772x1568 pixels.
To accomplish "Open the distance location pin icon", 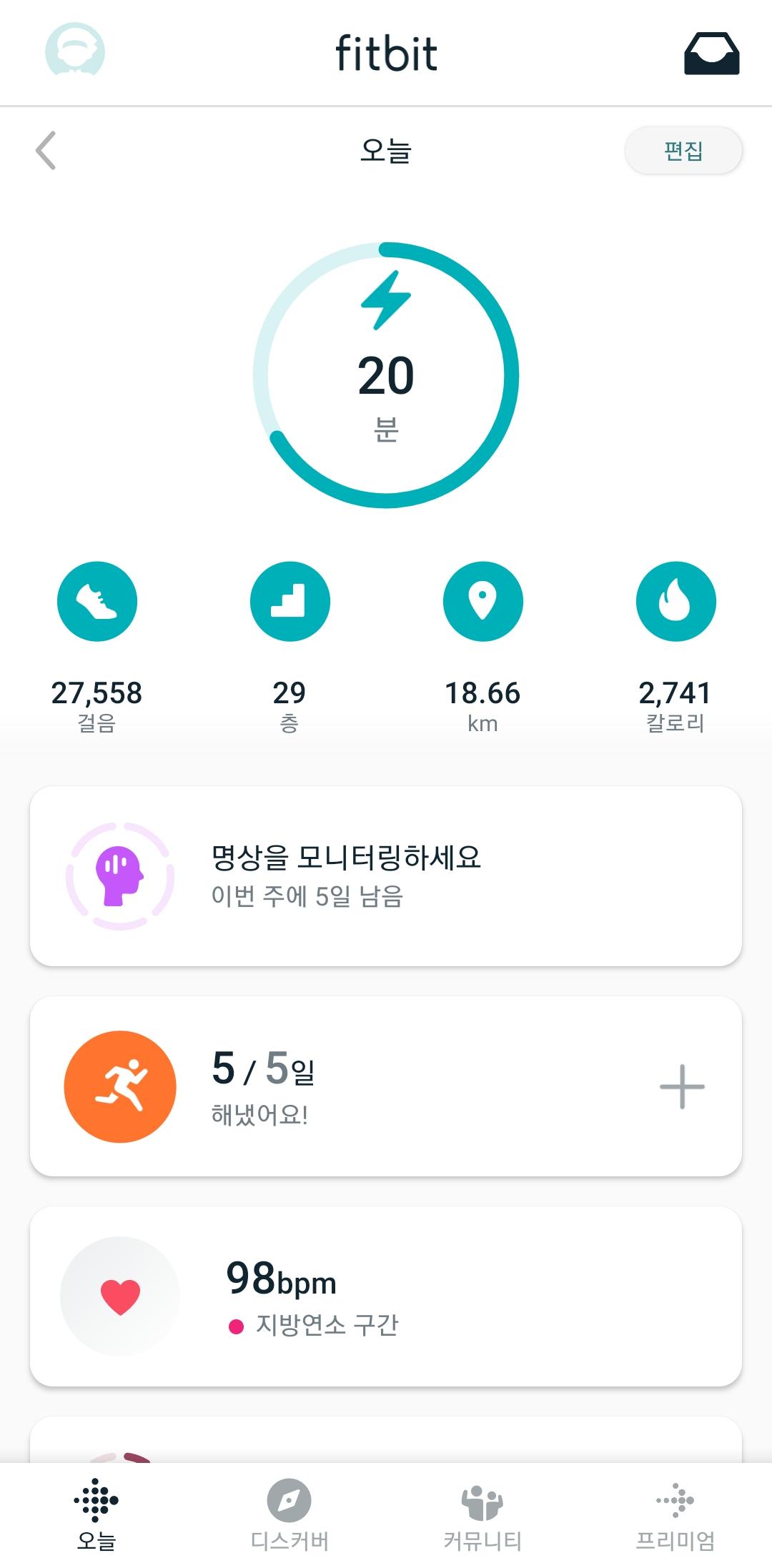I will coord(482,601).
